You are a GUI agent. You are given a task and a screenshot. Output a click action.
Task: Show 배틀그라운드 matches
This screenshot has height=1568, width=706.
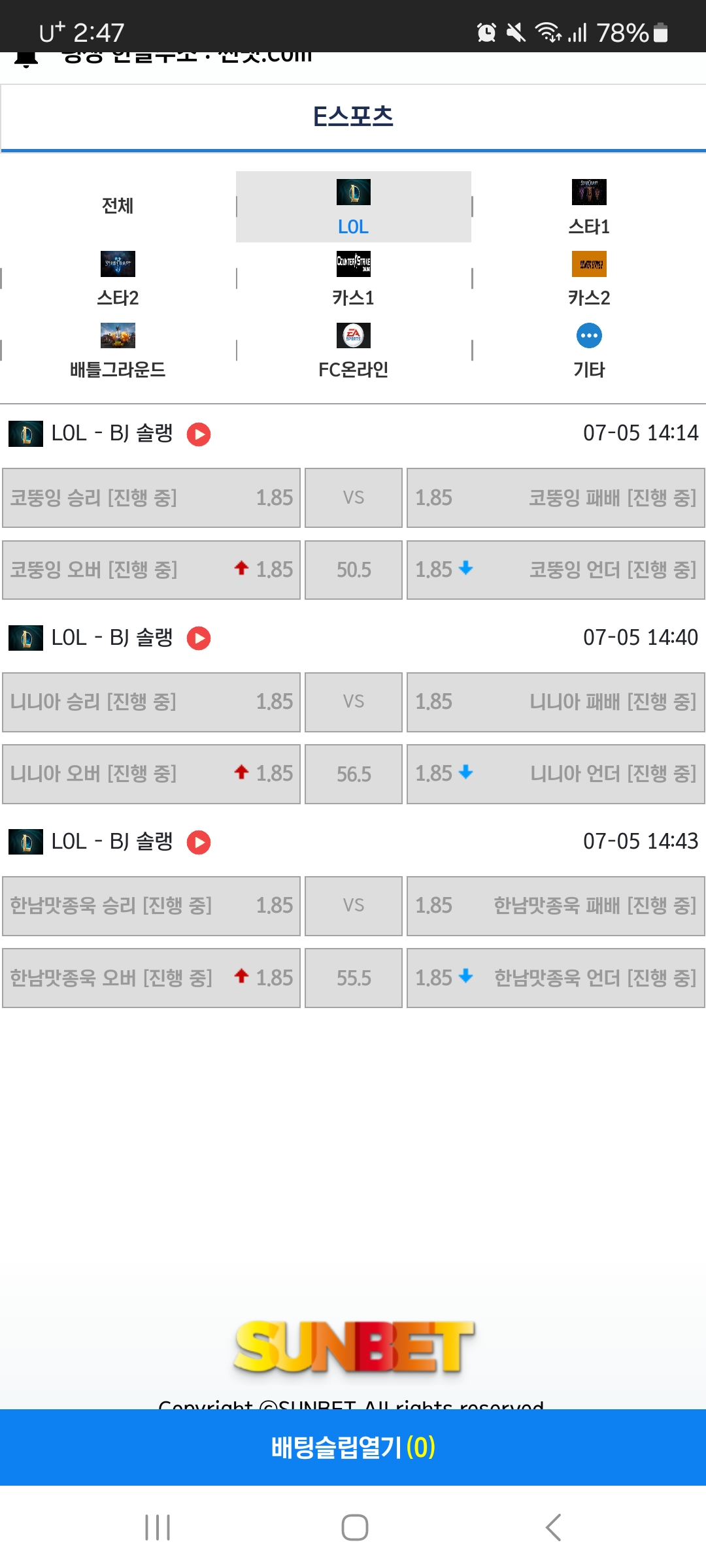(x=118, y=351)
